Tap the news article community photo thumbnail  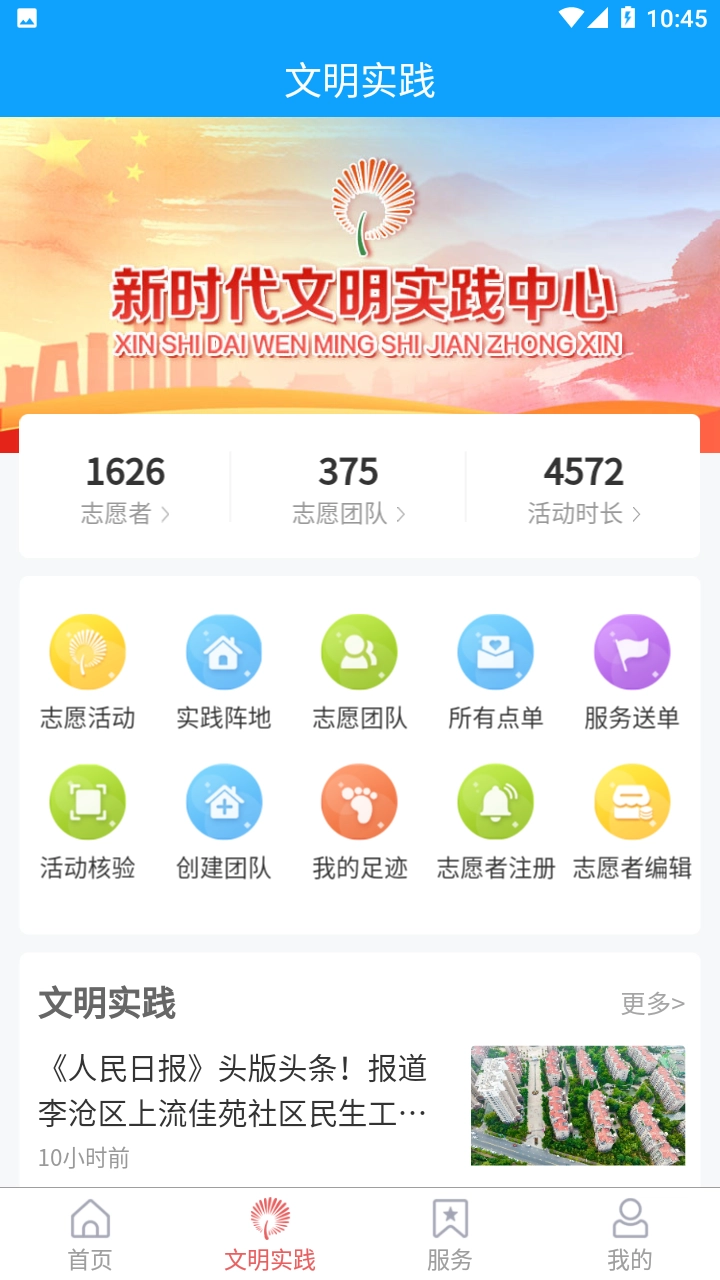pos(578,1105)
